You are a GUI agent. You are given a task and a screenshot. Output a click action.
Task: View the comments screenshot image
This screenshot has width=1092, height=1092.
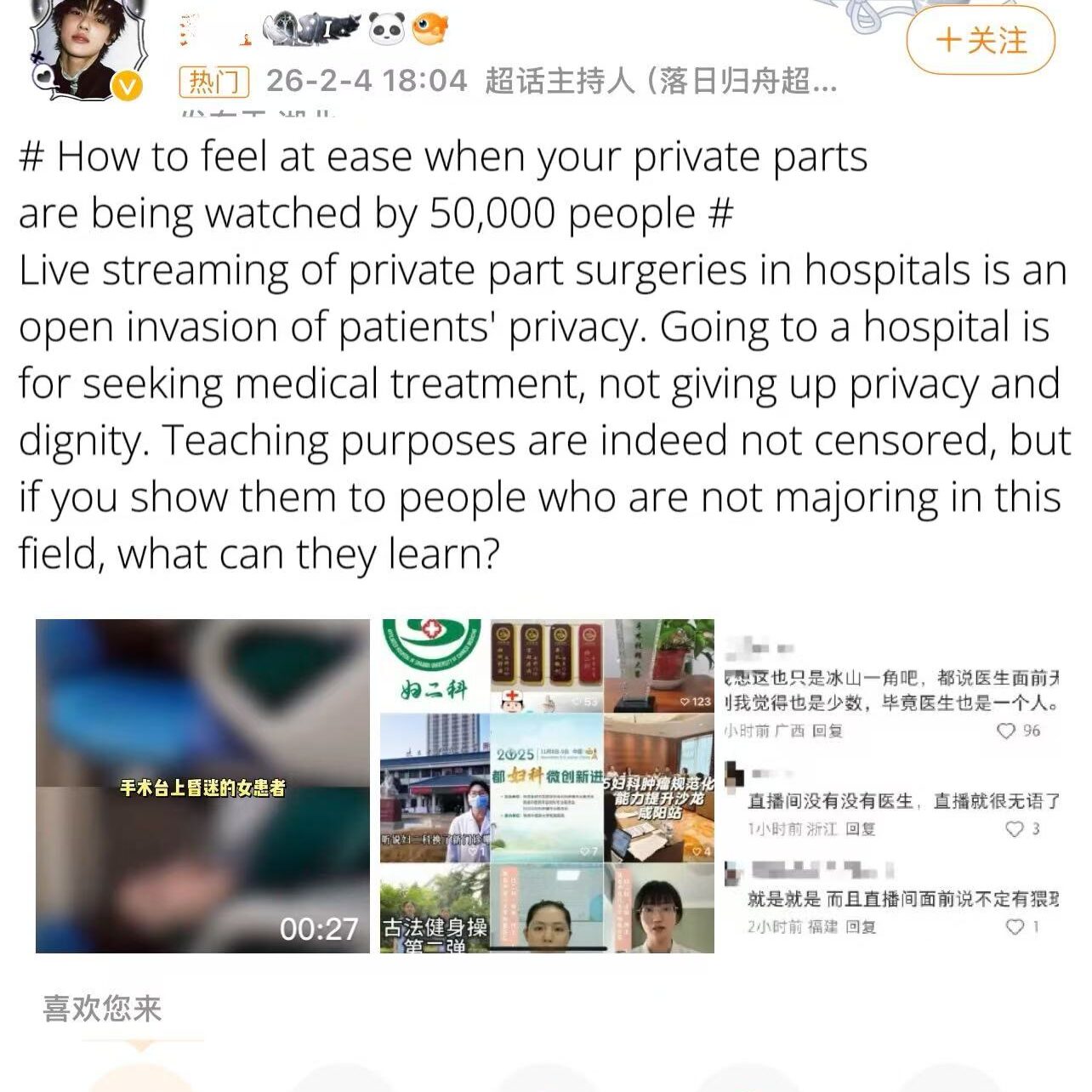pos(891,785)
